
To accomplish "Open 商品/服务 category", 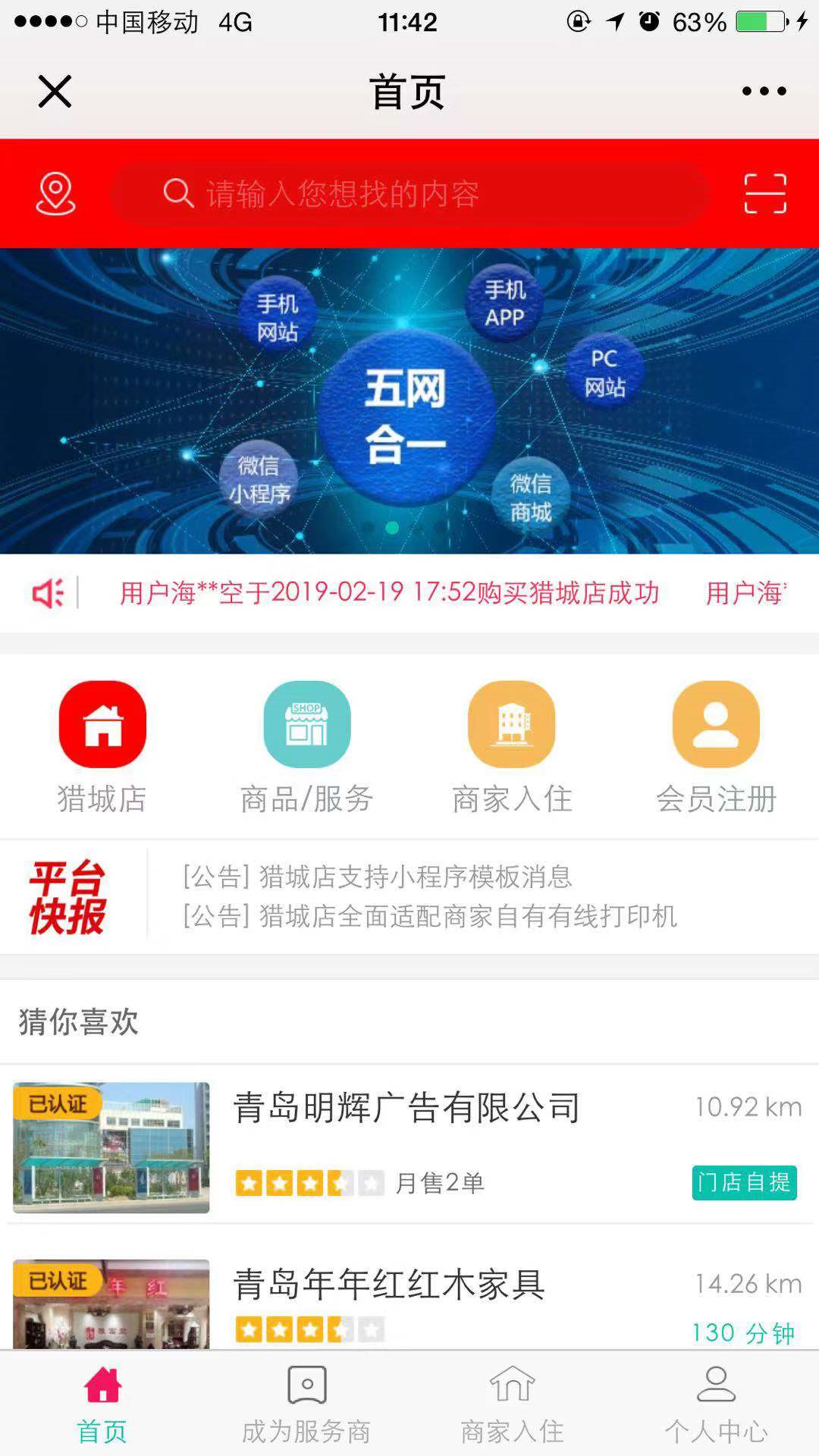I will tap(307, 746).
